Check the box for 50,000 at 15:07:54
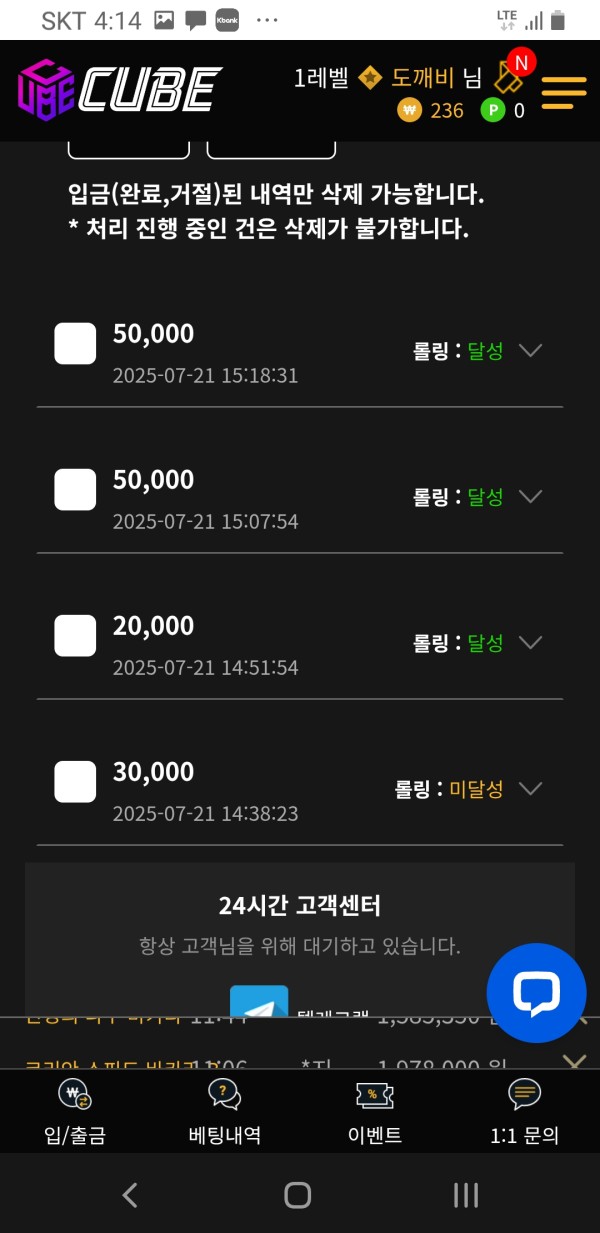 [x=75, y=490]
